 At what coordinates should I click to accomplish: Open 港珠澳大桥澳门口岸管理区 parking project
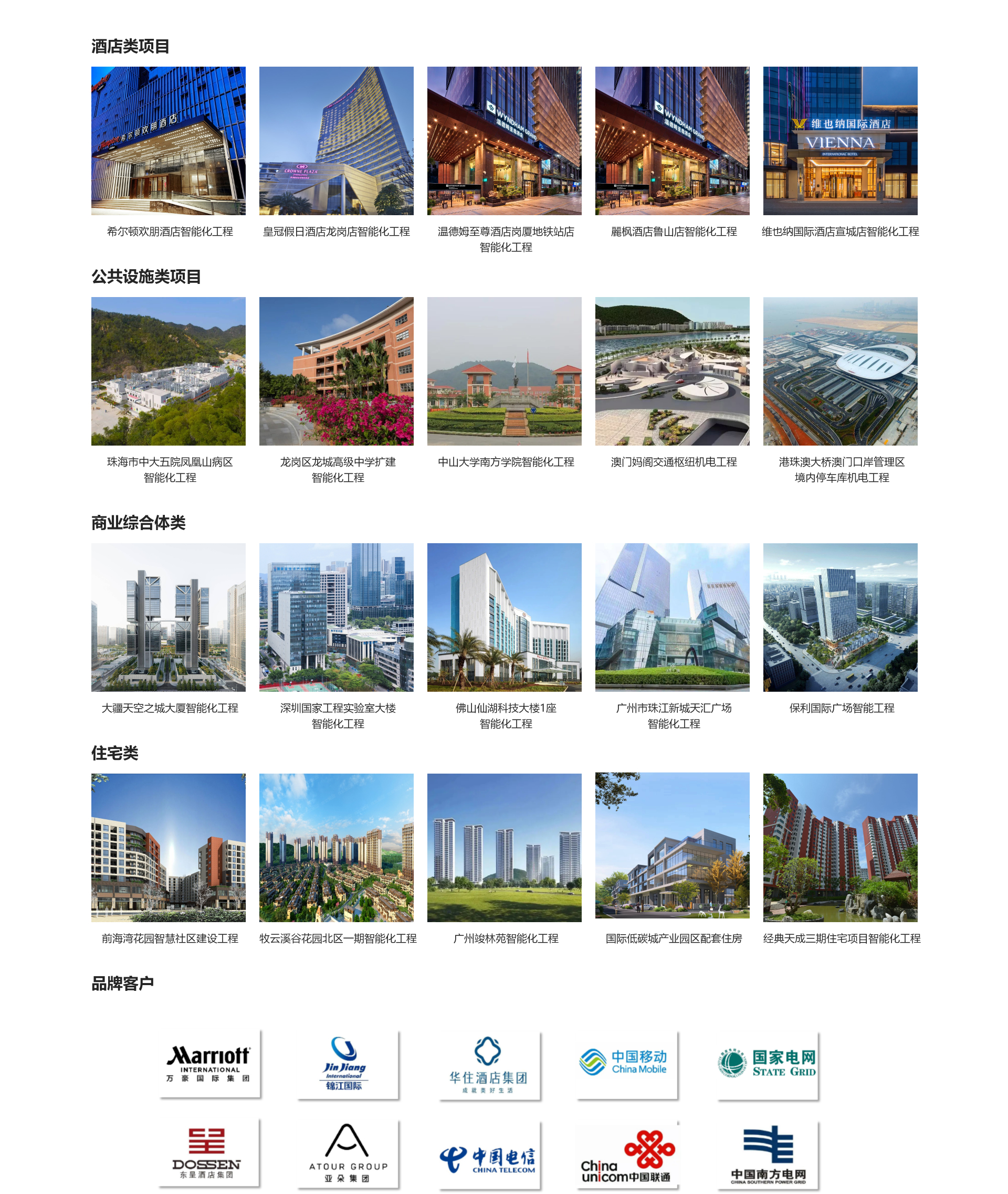[x=840, y=371]
